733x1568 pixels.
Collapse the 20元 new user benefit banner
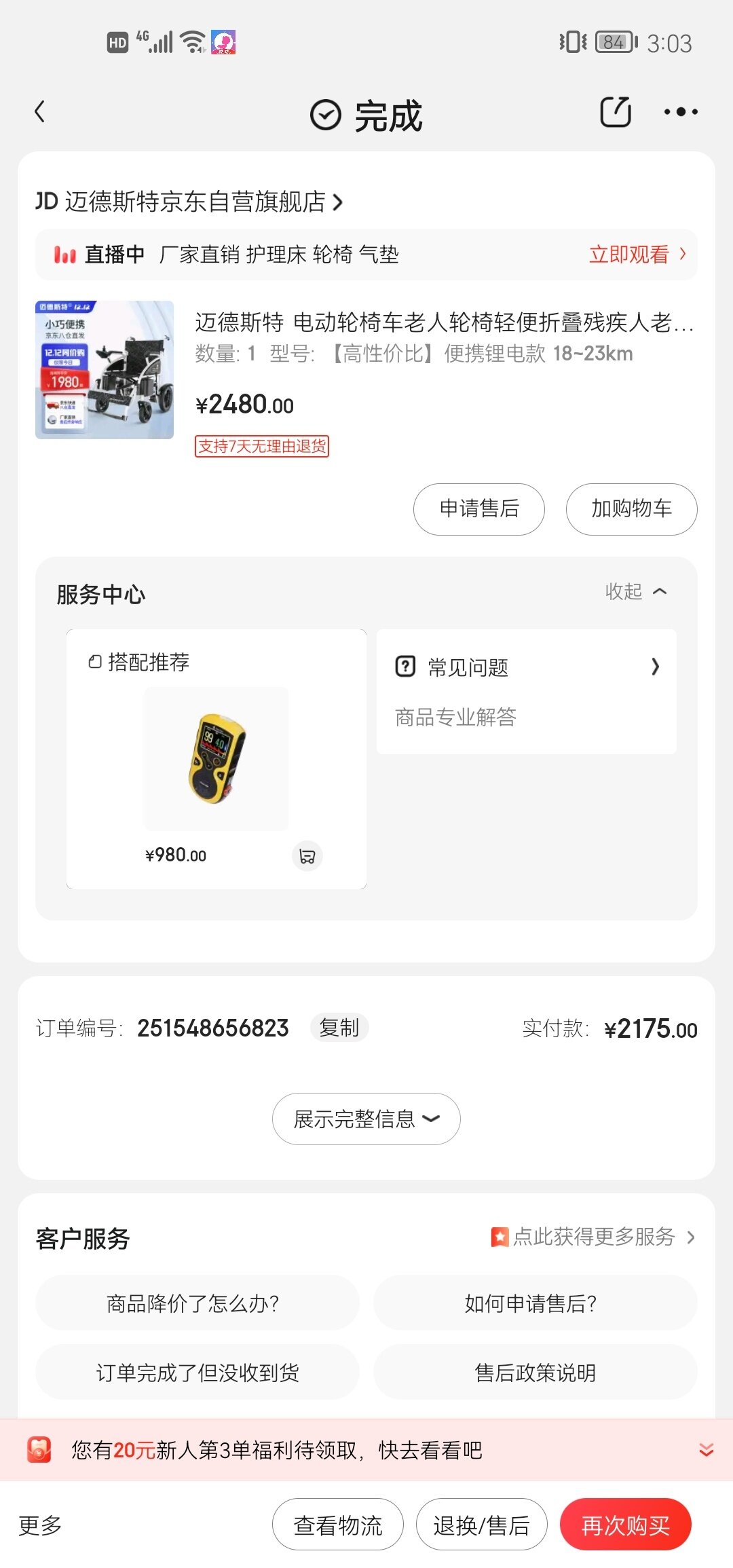click(x=706, y=1451)
